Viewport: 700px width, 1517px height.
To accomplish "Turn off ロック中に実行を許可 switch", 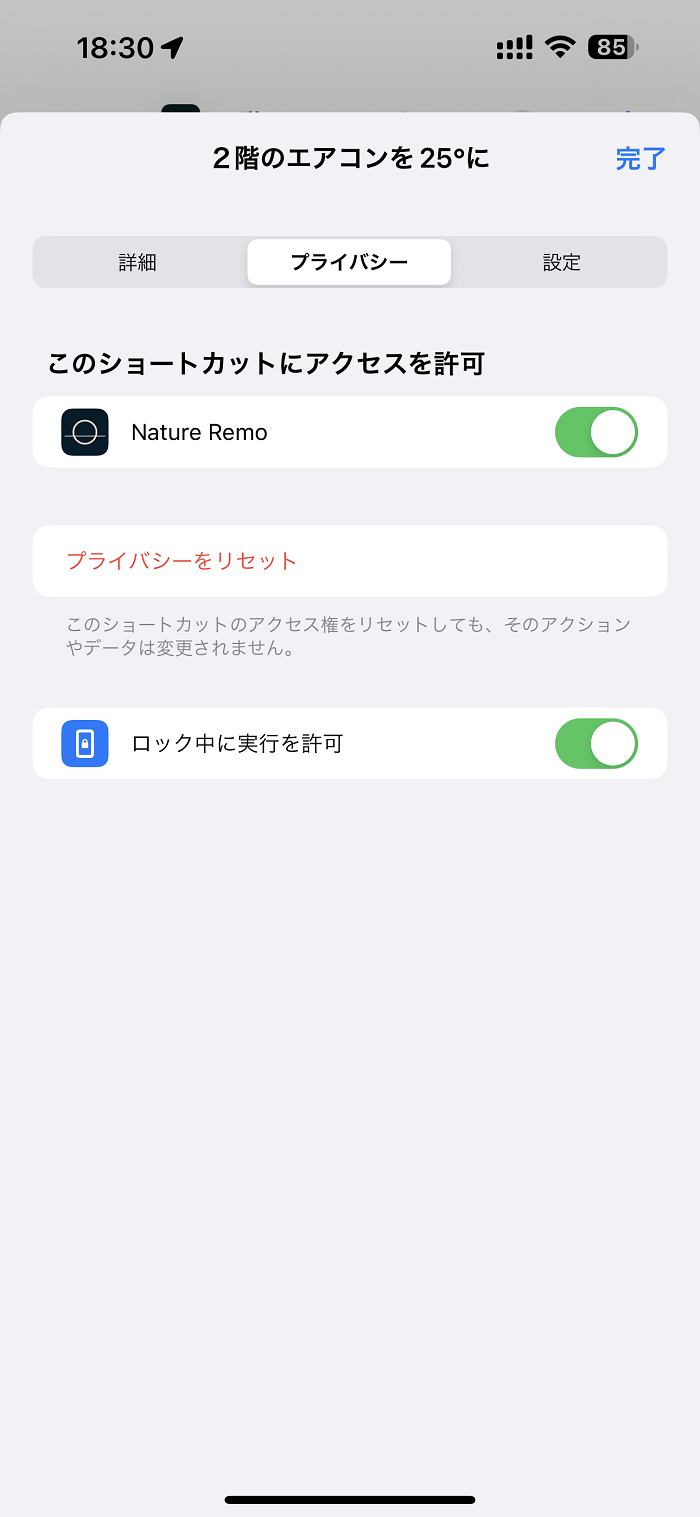I will pyautogui.click(x=596, y=744).
